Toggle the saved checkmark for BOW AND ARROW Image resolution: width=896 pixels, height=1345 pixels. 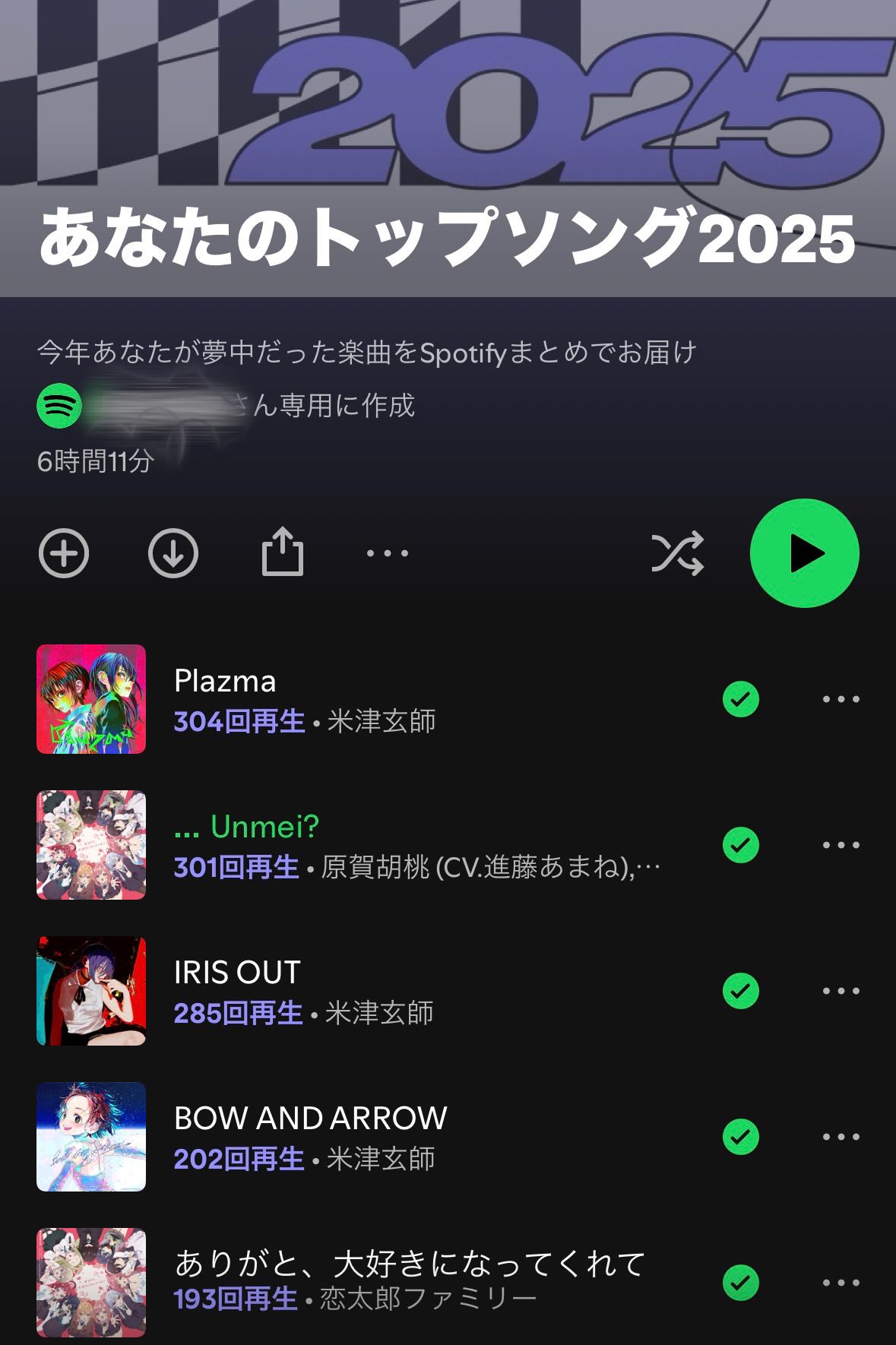click(x=741, y=1137)
